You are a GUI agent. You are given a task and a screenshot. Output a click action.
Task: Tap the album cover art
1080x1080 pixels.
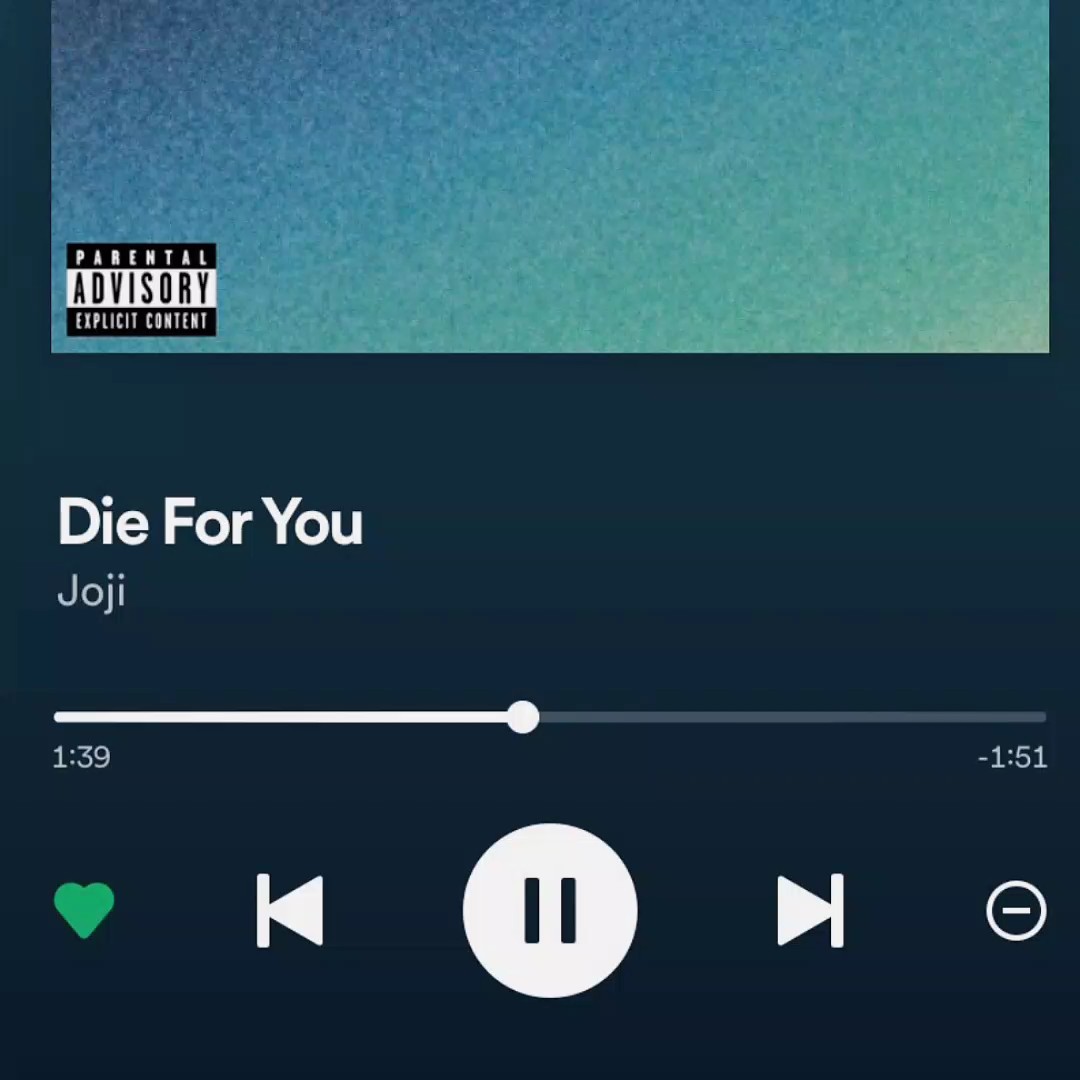coord(550,176)
